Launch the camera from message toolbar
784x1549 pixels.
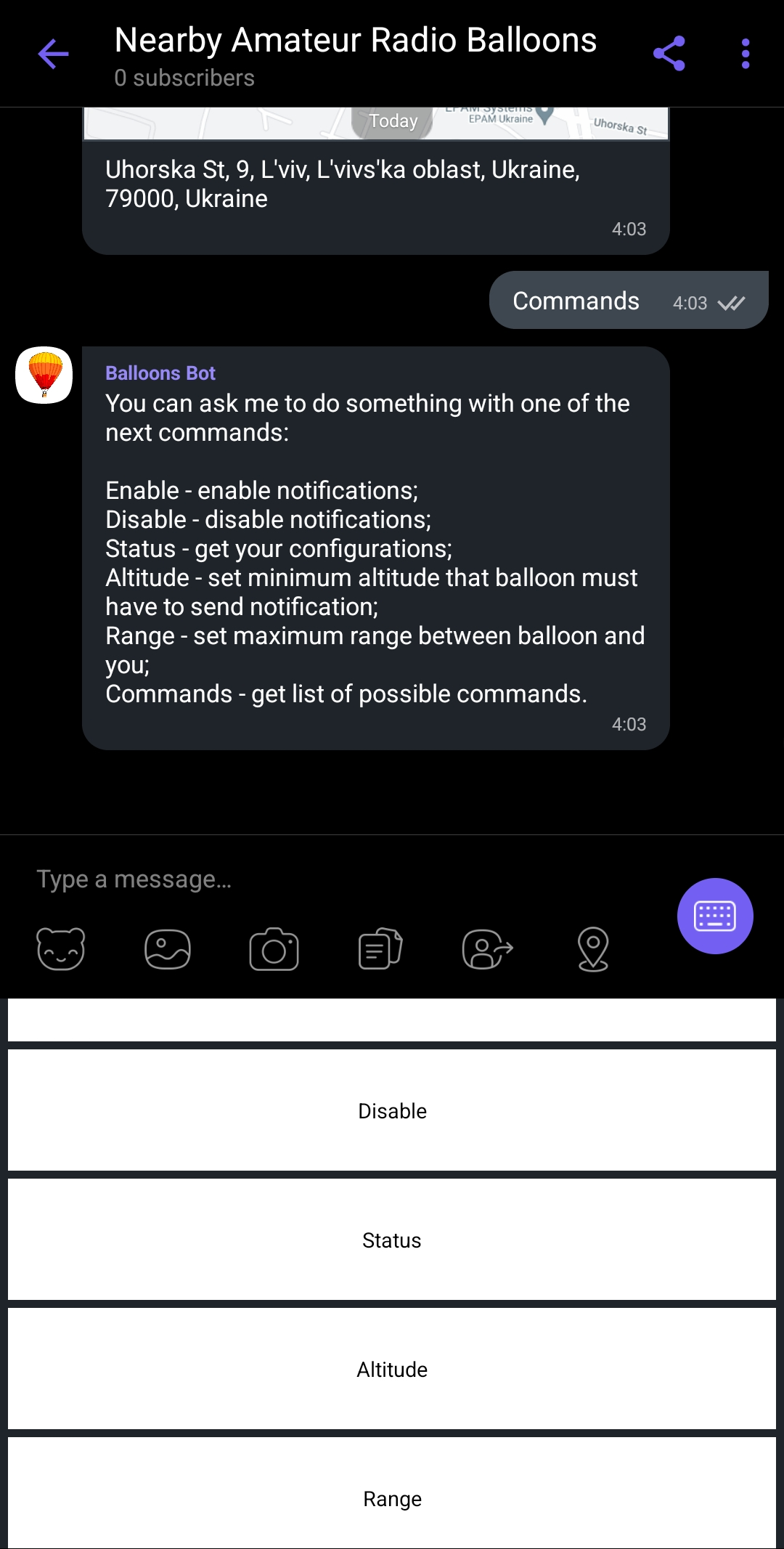click(x=274, y=949)
